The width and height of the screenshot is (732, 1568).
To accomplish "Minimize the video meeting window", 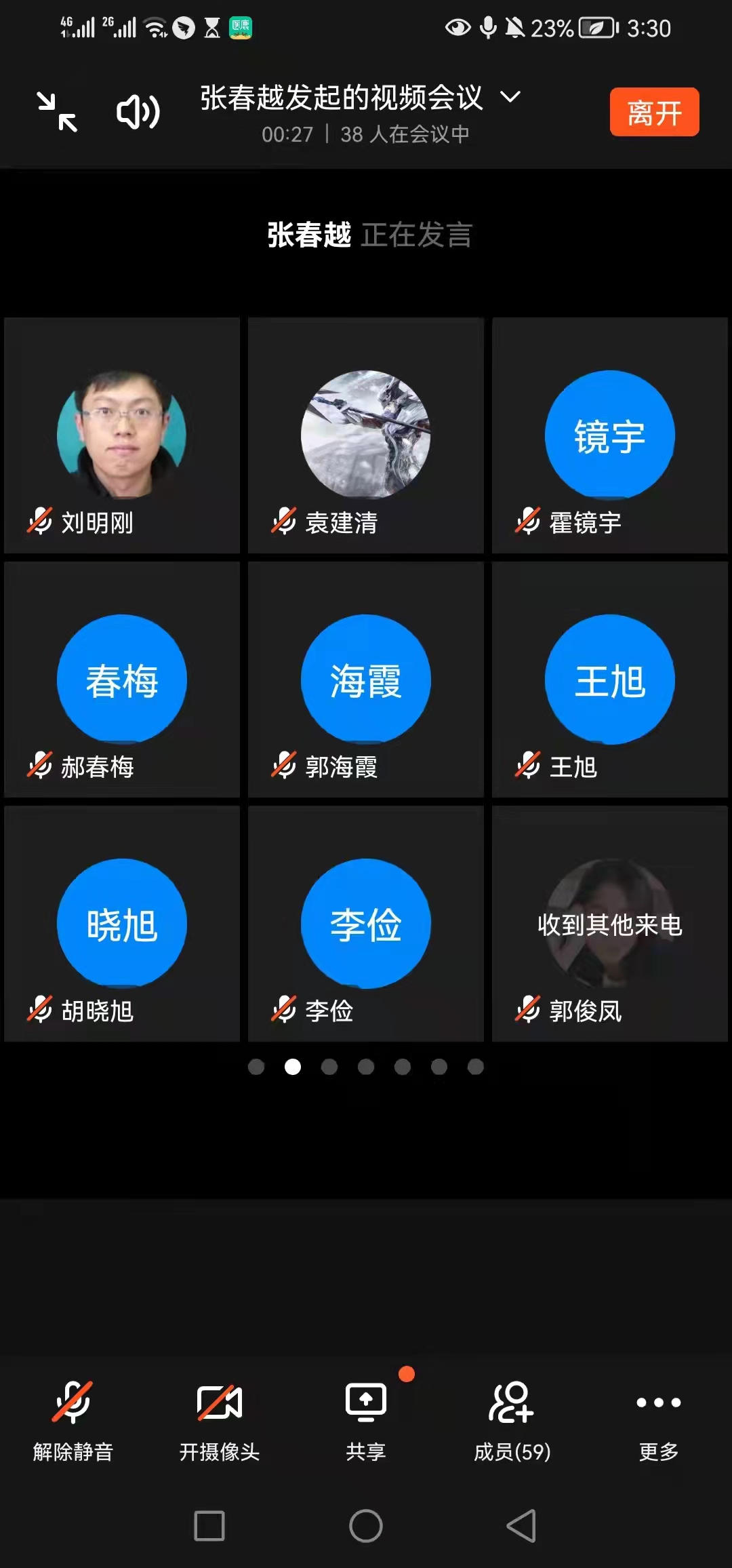I will point(57,112).
